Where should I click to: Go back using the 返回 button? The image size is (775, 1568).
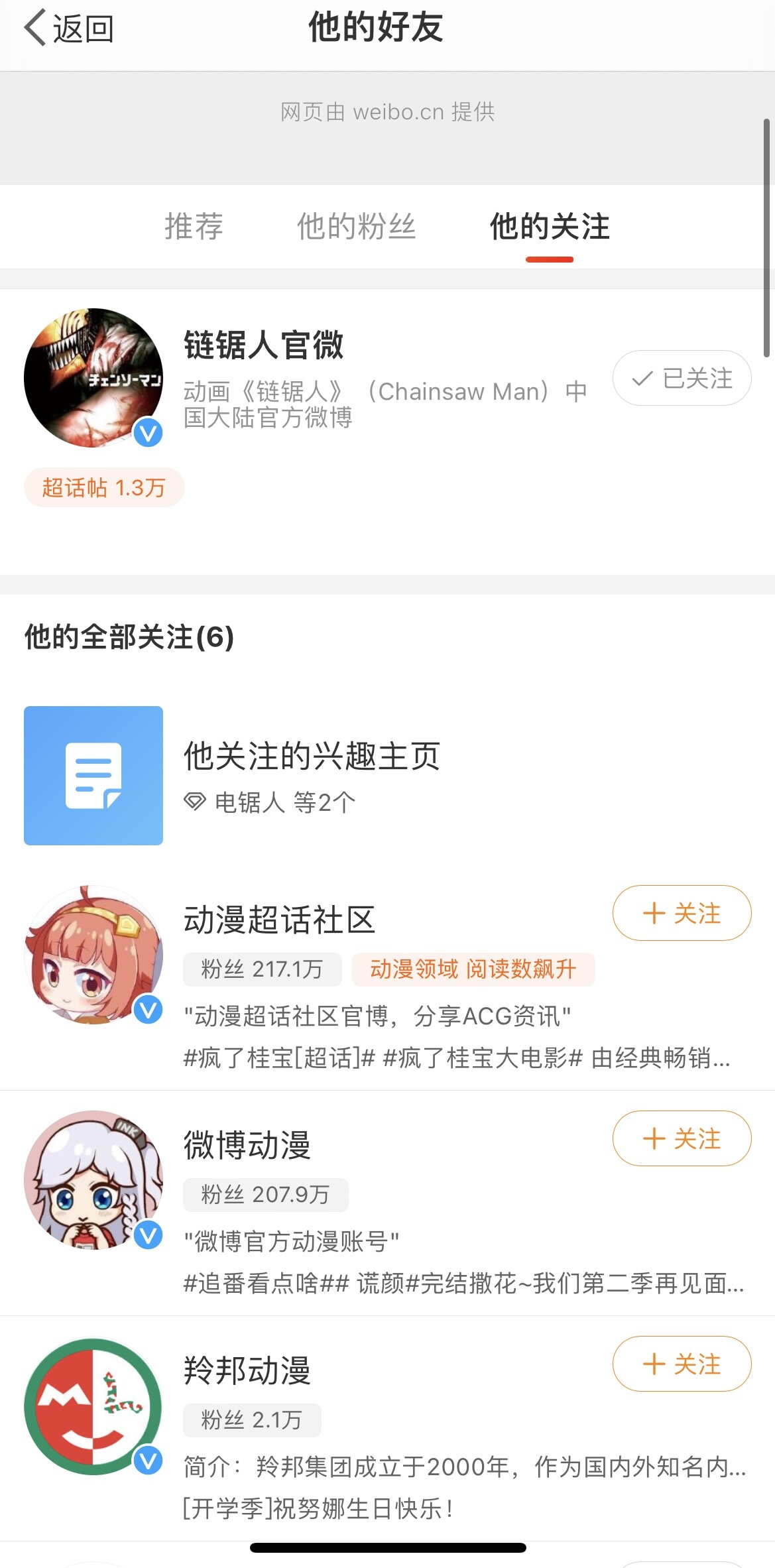coord(69,29)
